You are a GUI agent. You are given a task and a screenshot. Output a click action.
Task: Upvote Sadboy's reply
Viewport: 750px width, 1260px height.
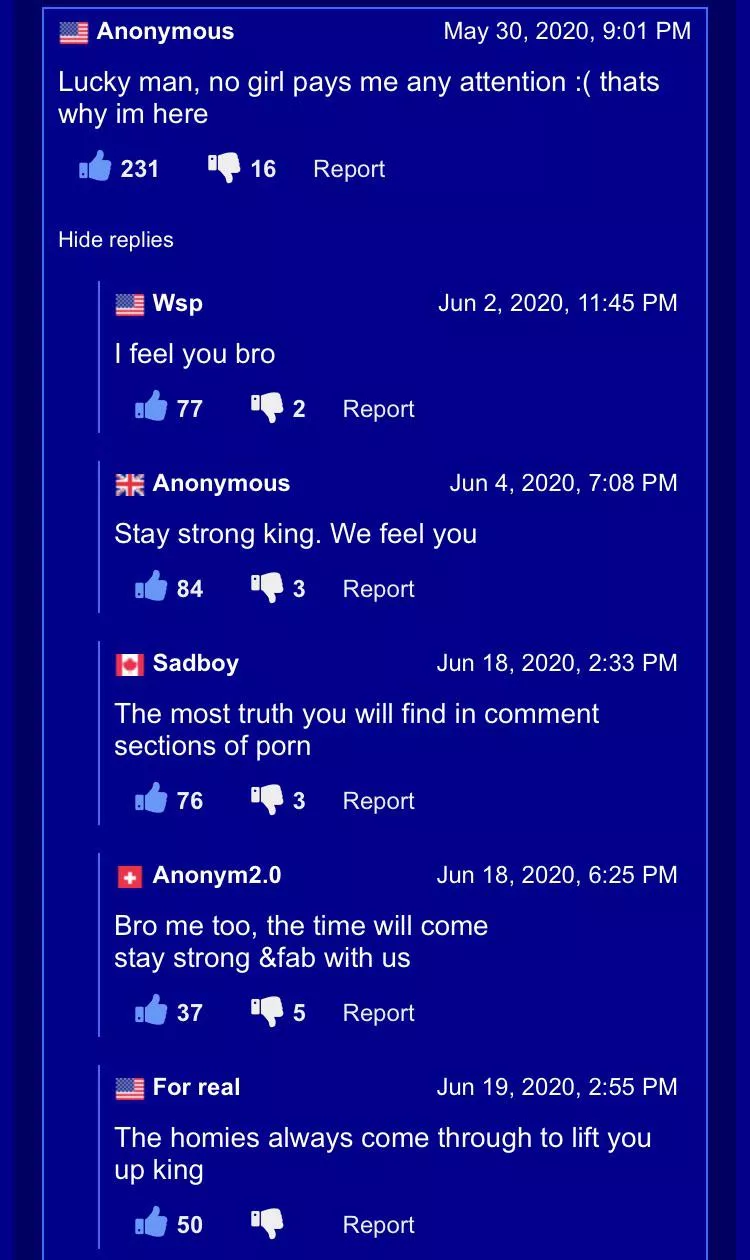(152, 799)
